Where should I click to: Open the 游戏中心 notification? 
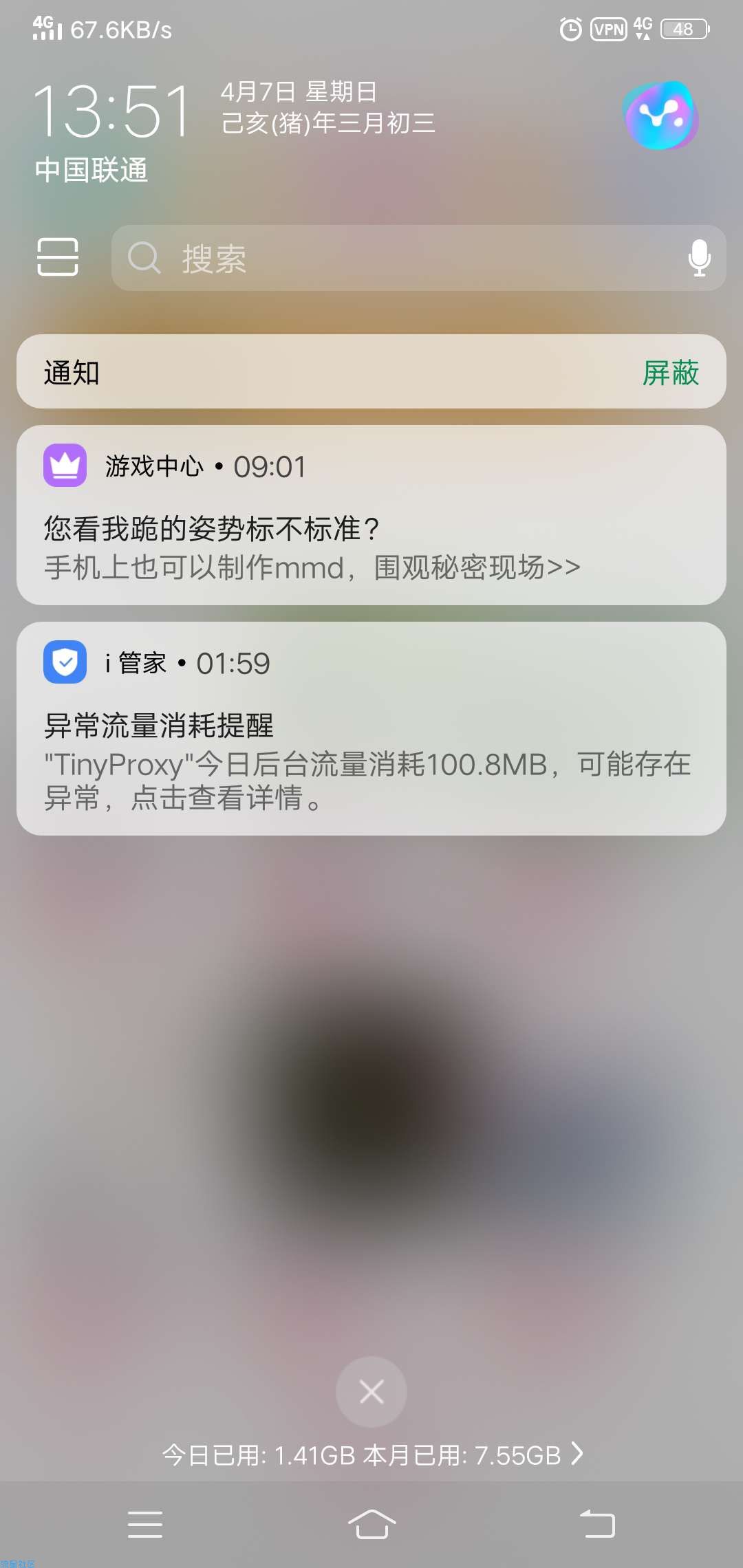click(x=371, y=516)
